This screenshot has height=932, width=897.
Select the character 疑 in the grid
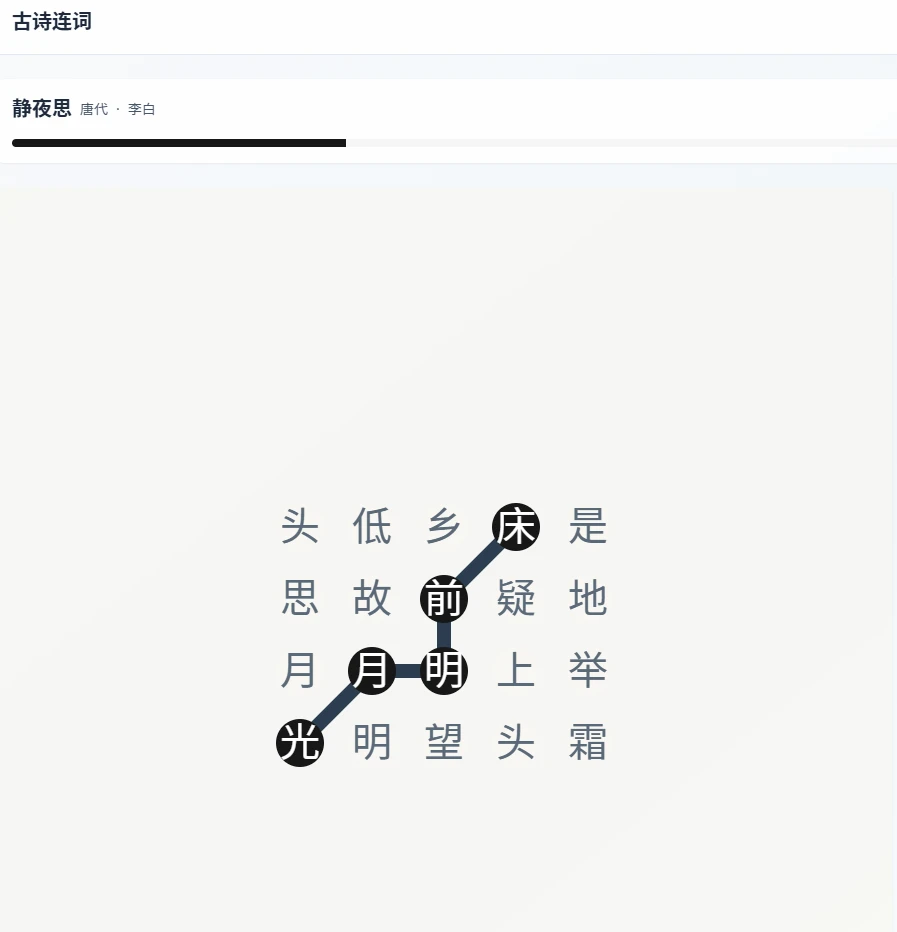click(516, 599)
